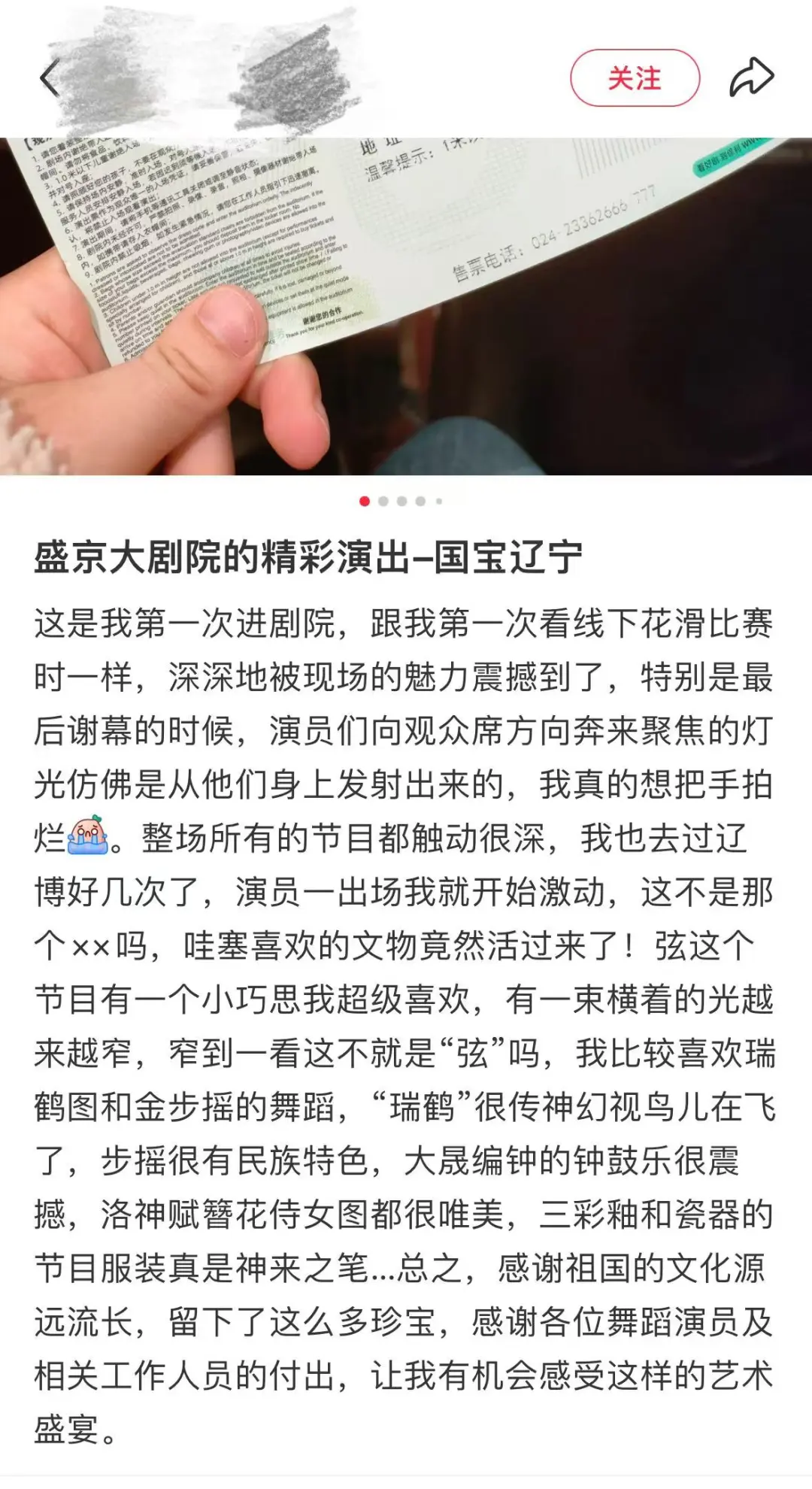This screenshot has height=1489, width=812.
Task: Open the ticket photo fullscreen
Action: pyautogui.click(x=406, y=305)
